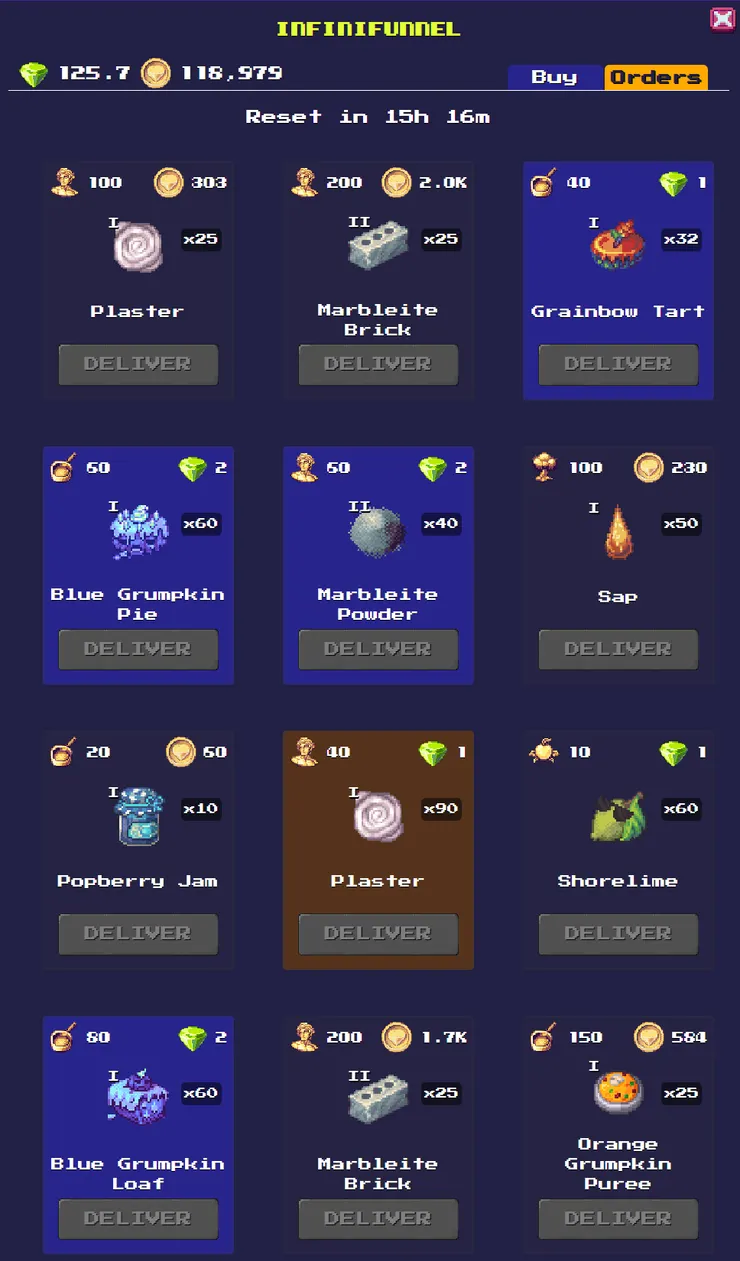Deliver the x90 Plaster order

[378, 933]
